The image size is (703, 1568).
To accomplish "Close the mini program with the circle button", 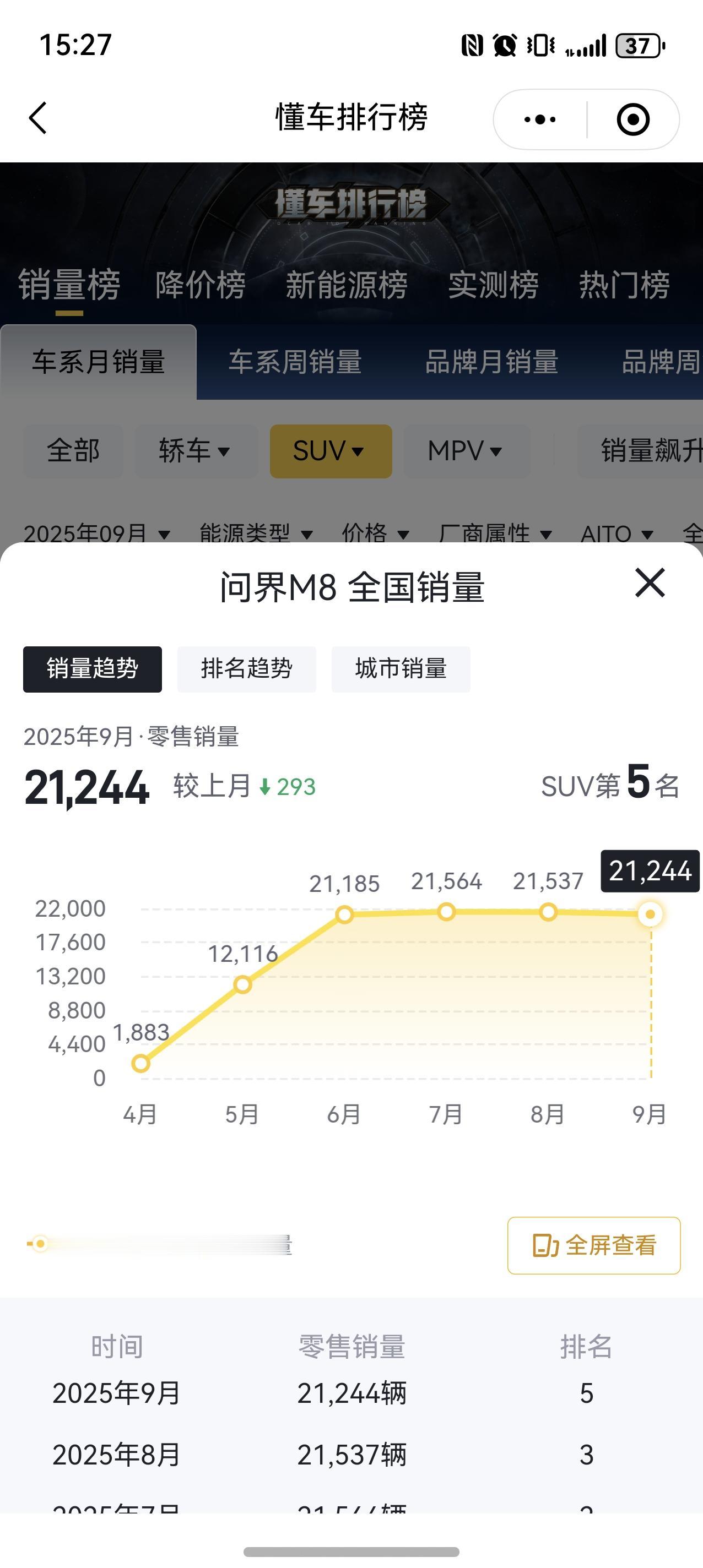I will 633,119.
